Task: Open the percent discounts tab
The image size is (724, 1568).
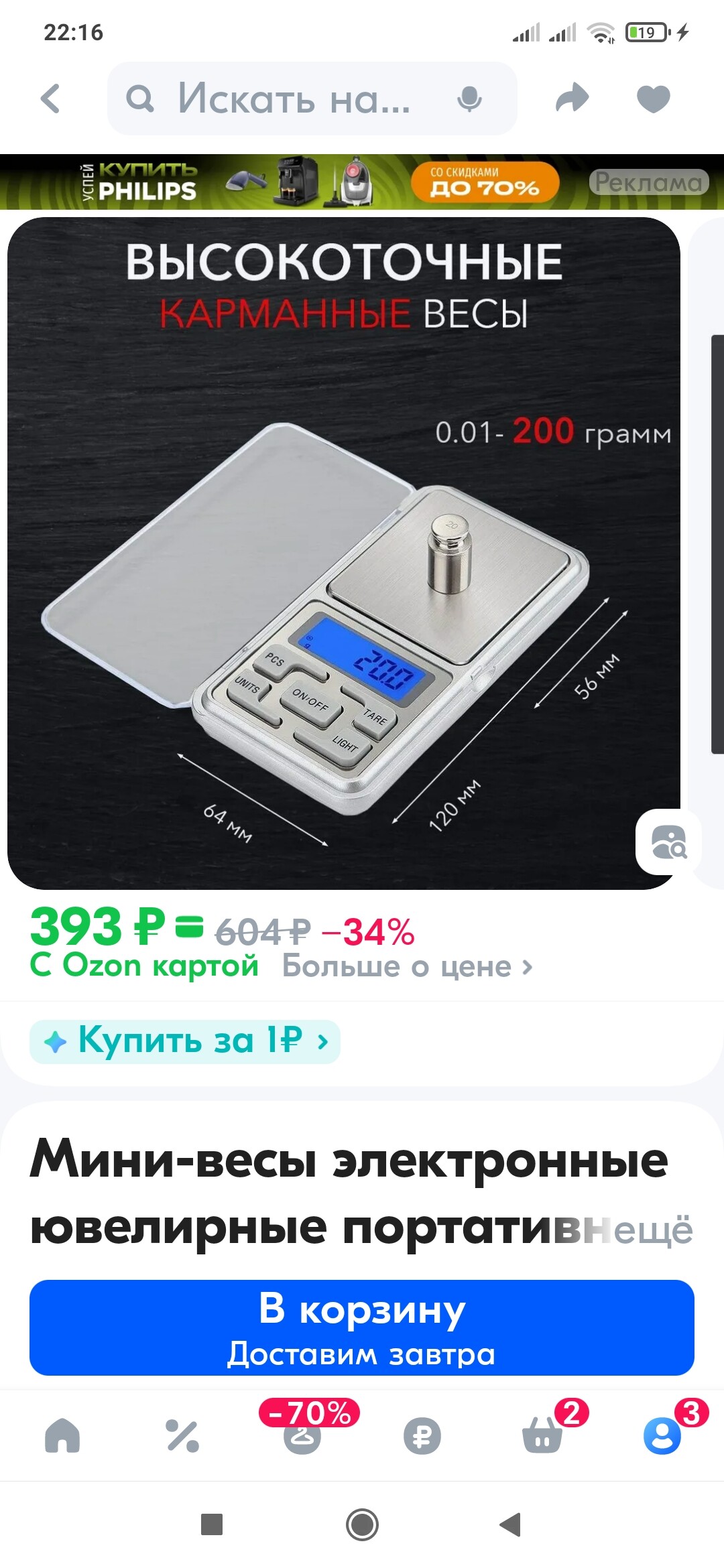Action: pyautogui.click(x=182, y=1436)
